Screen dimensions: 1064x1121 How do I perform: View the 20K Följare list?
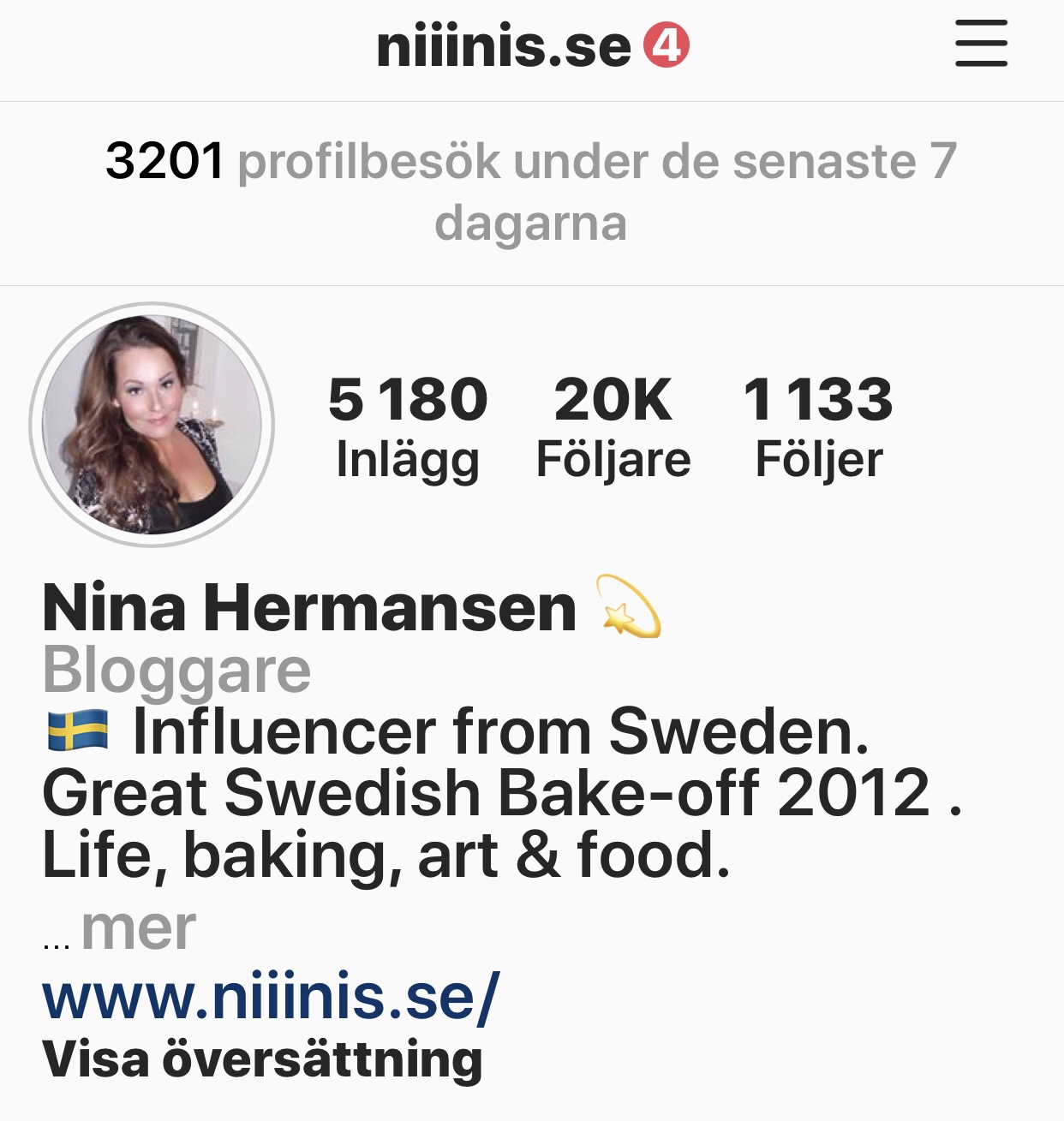(x=613, y=426)
